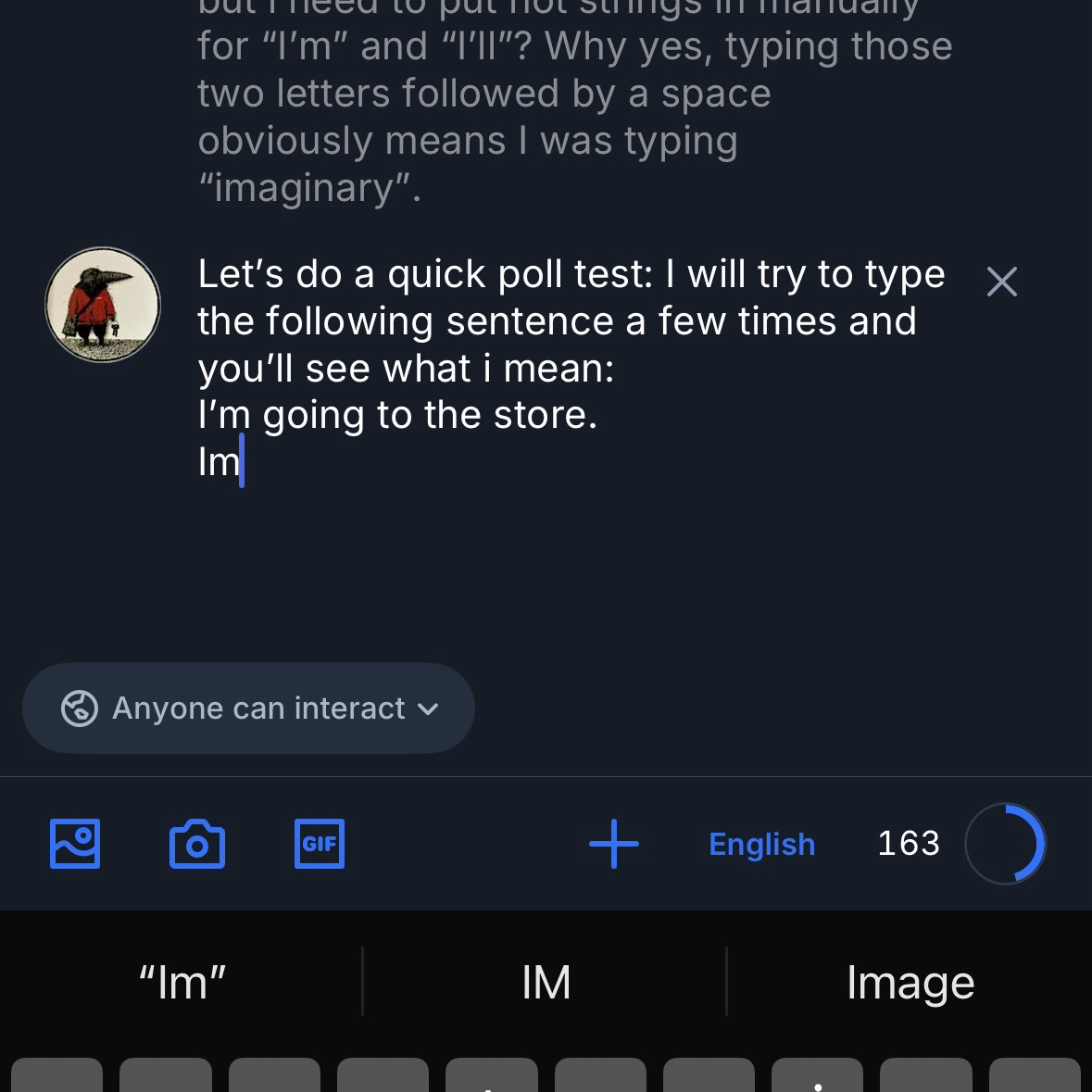1092x1092 pixels.
Task: Open the camera to take a photo
Action: [x=197, y=844]
